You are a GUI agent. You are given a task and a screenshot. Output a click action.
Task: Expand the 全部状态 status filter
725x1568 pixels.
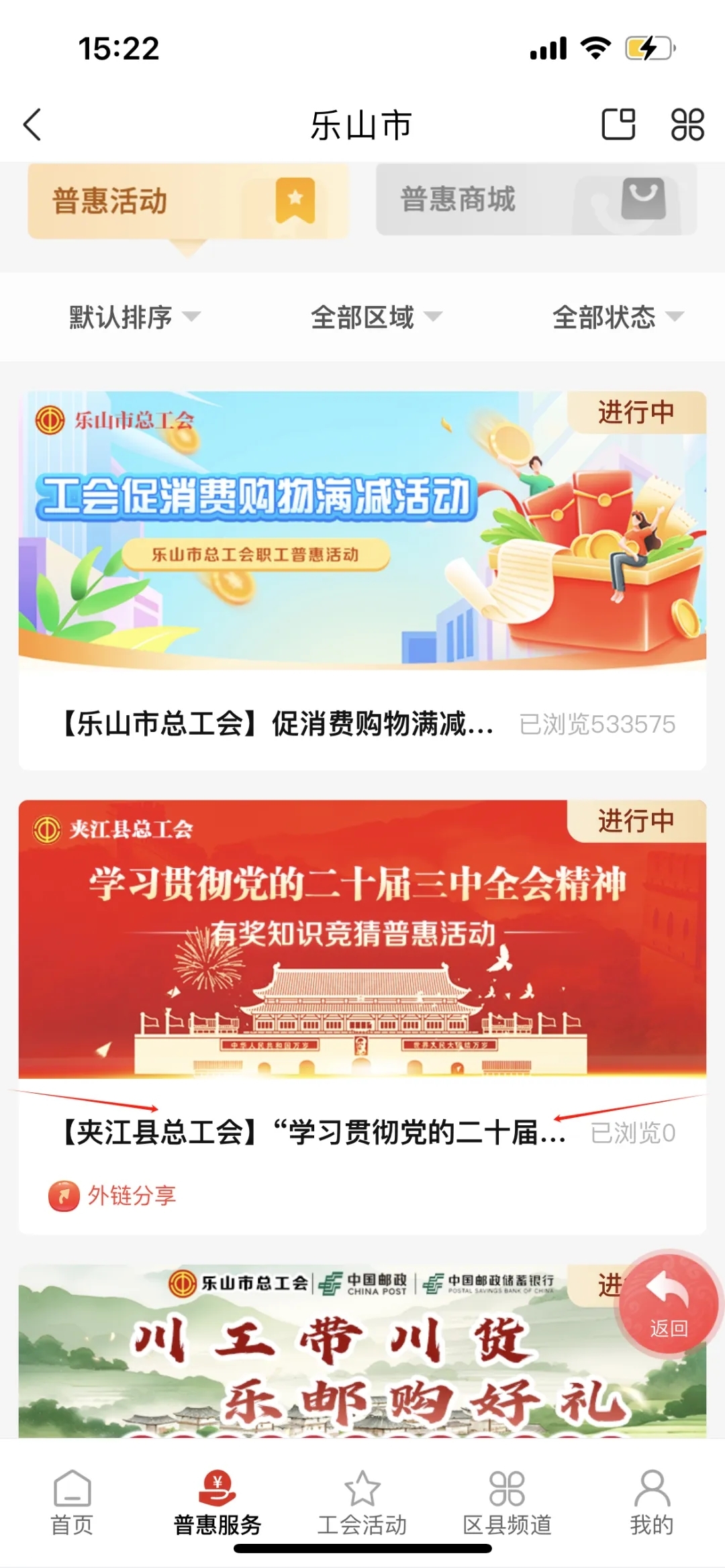(x=616, y=317)
